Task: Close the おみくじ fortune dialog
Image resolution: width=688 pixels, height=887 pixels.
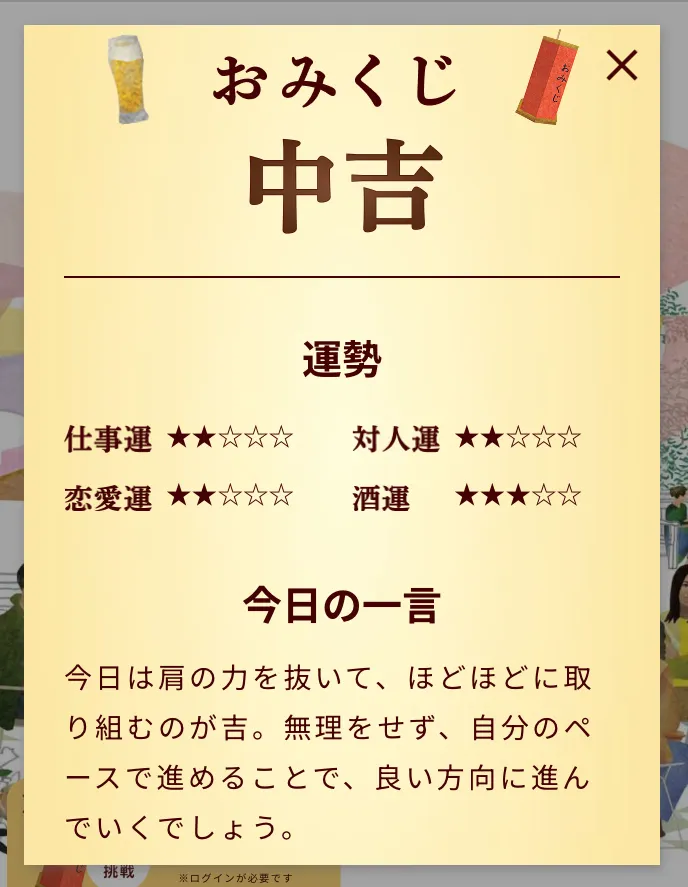Action: [x=622, y=66]
